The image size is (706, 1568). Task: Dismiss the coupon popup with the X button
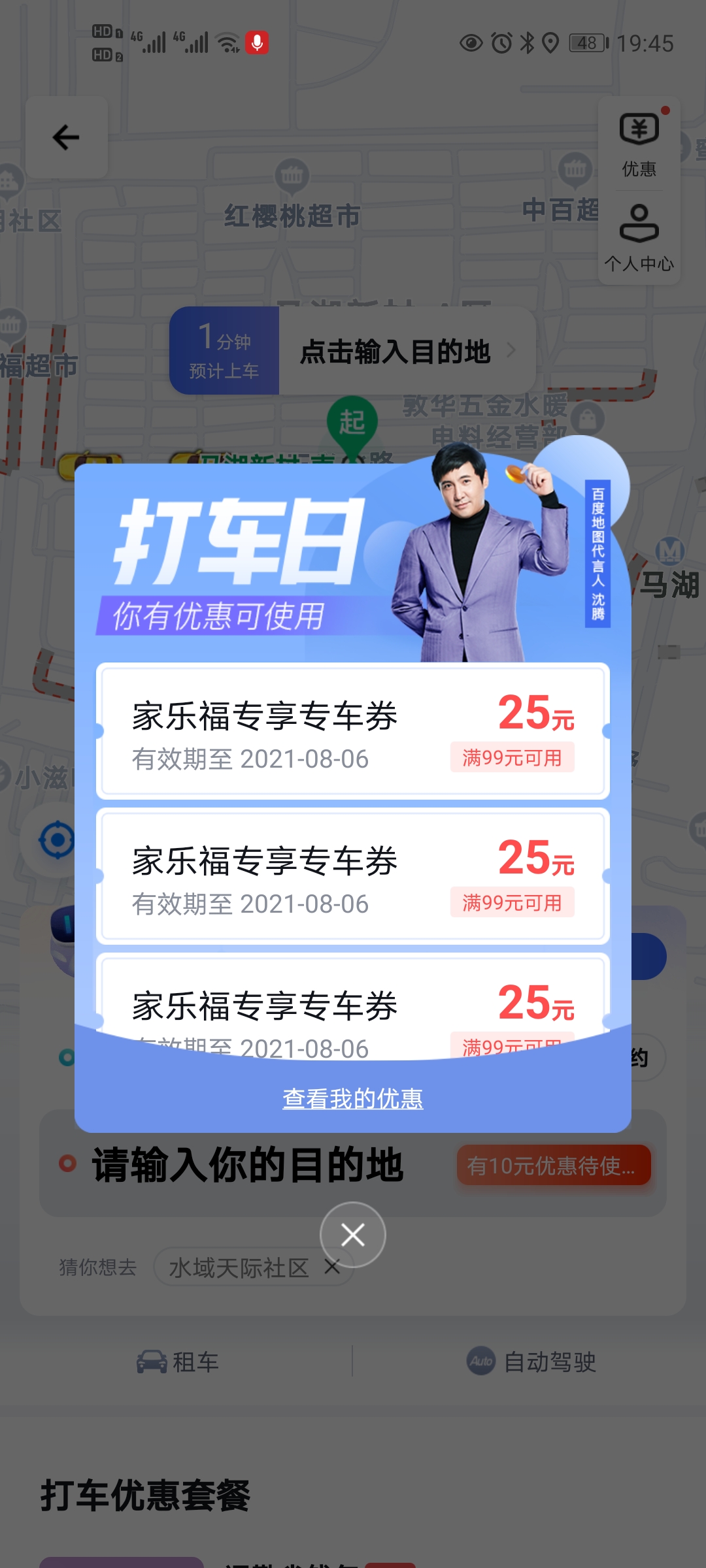point(352,1235)
